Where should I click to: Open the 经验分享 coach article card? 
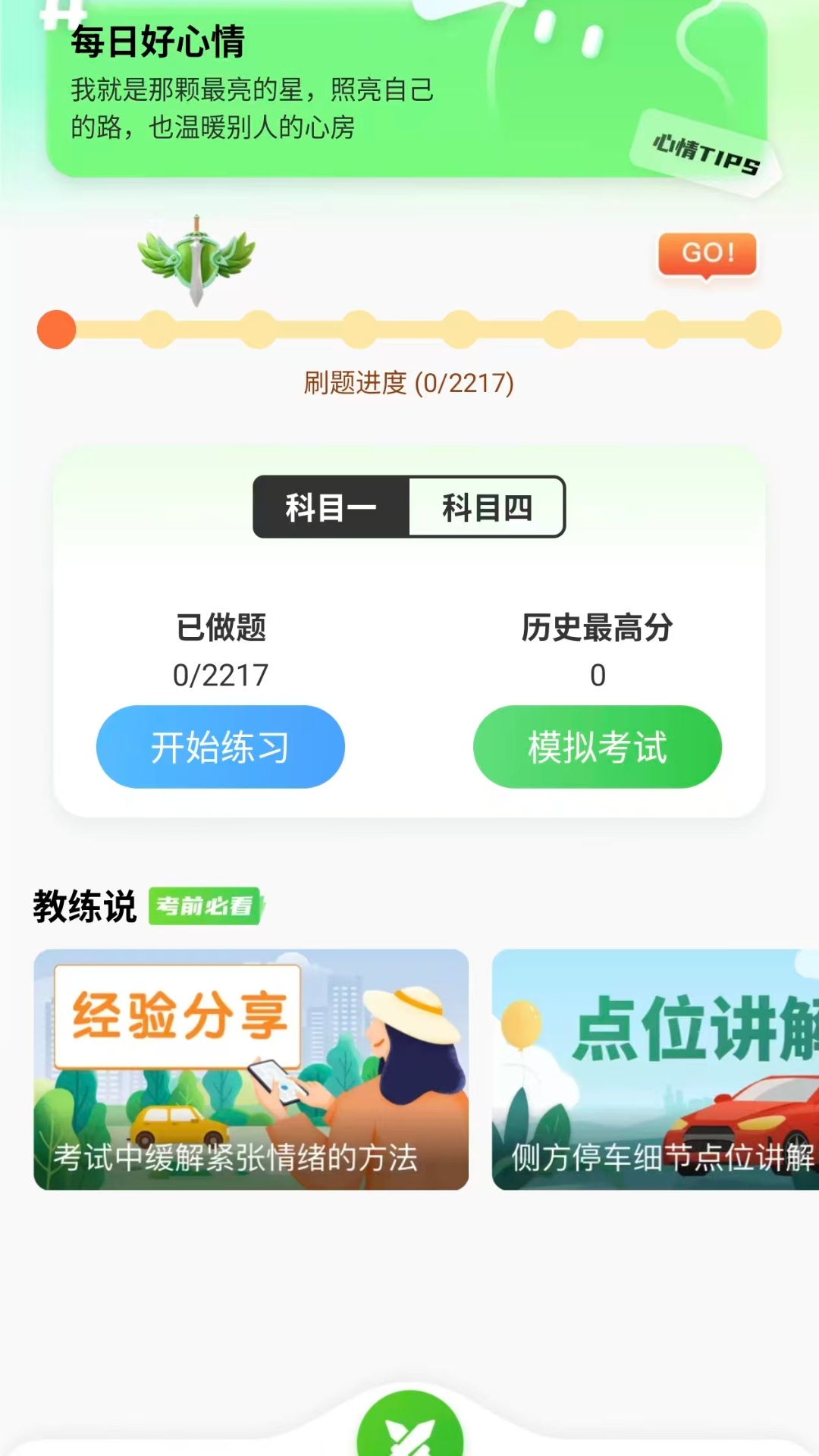pos(251,1069)
